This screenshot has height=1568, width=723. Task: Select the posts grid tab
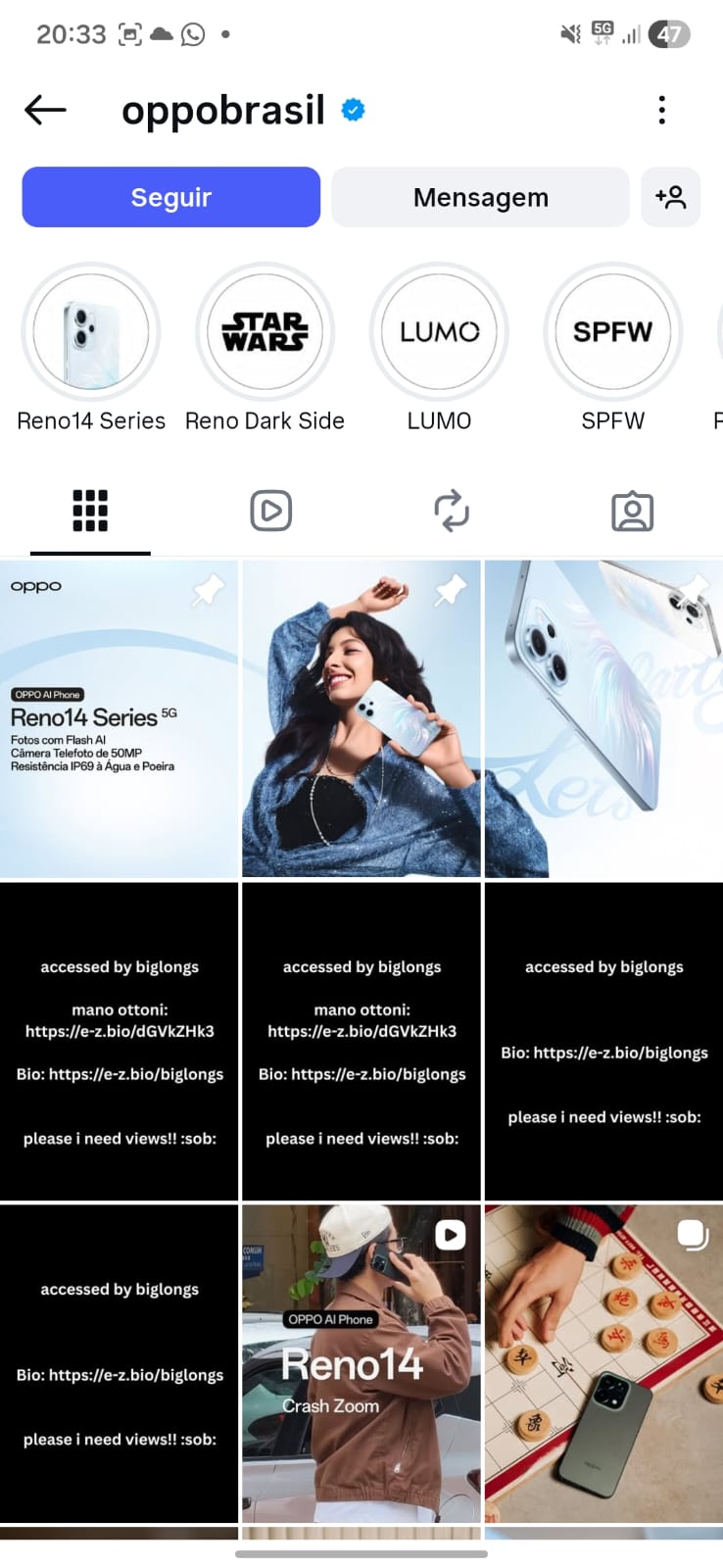(x=90, y=511)
